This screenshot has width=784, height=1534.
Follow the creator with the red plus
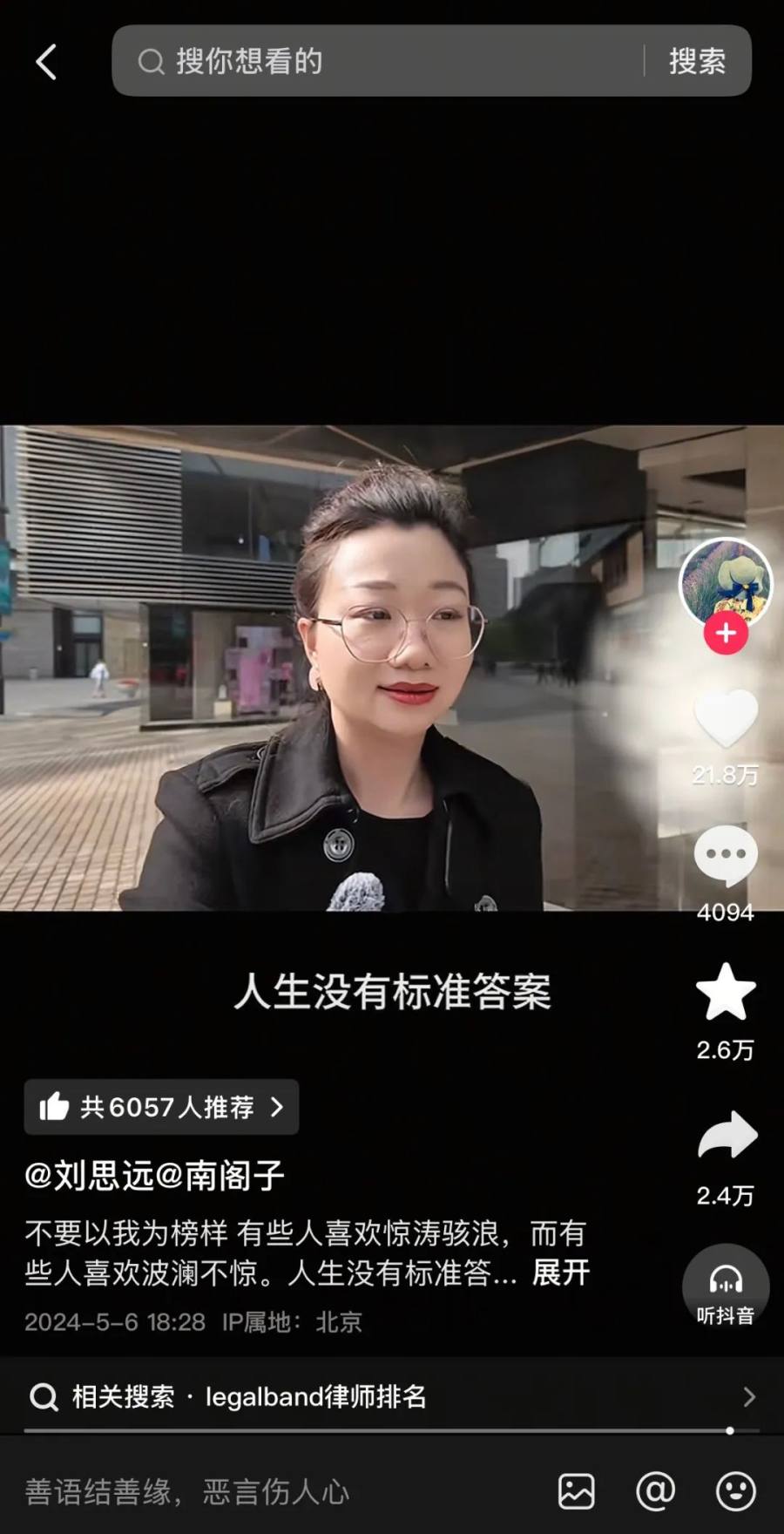click(x=726, y=634)
